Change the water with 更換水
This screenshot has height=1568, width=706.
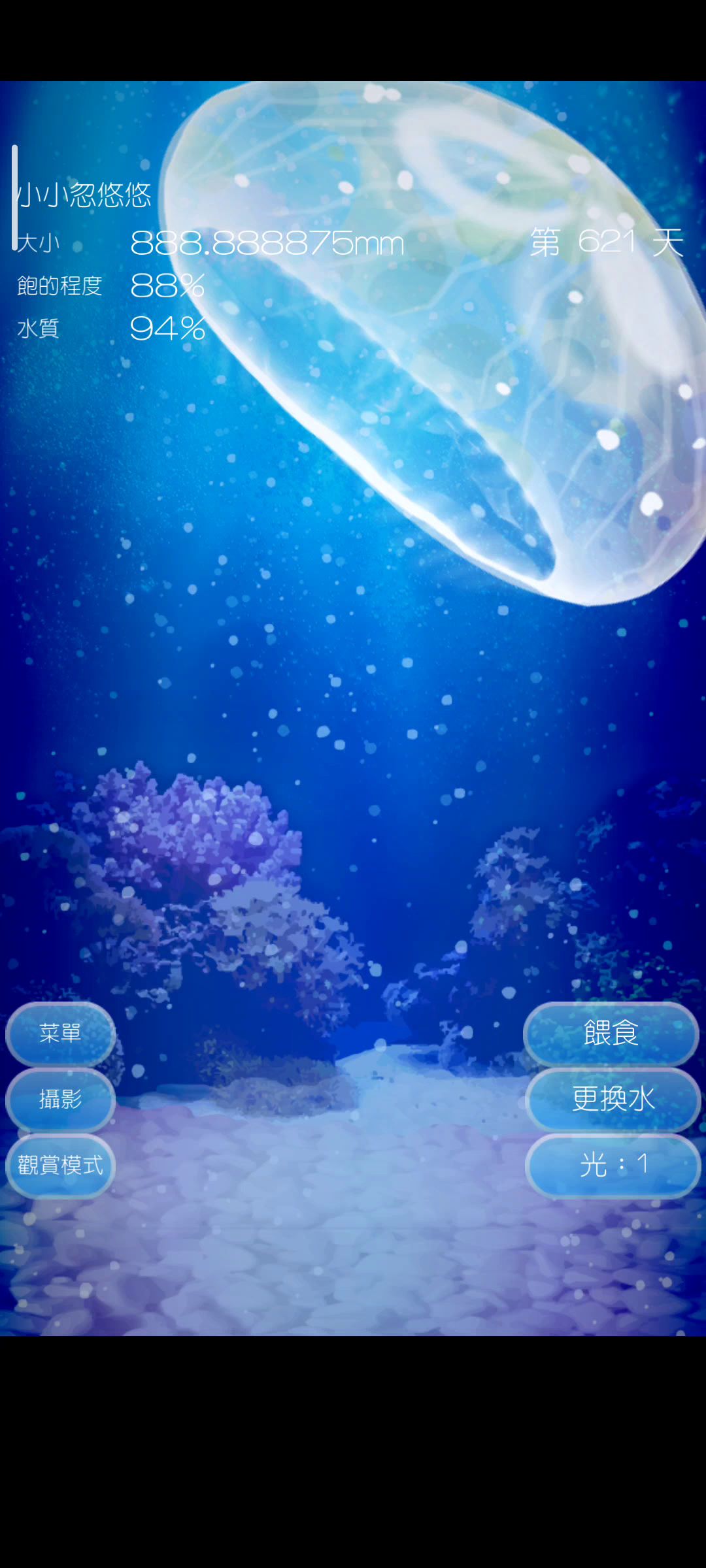[613, 1099]
